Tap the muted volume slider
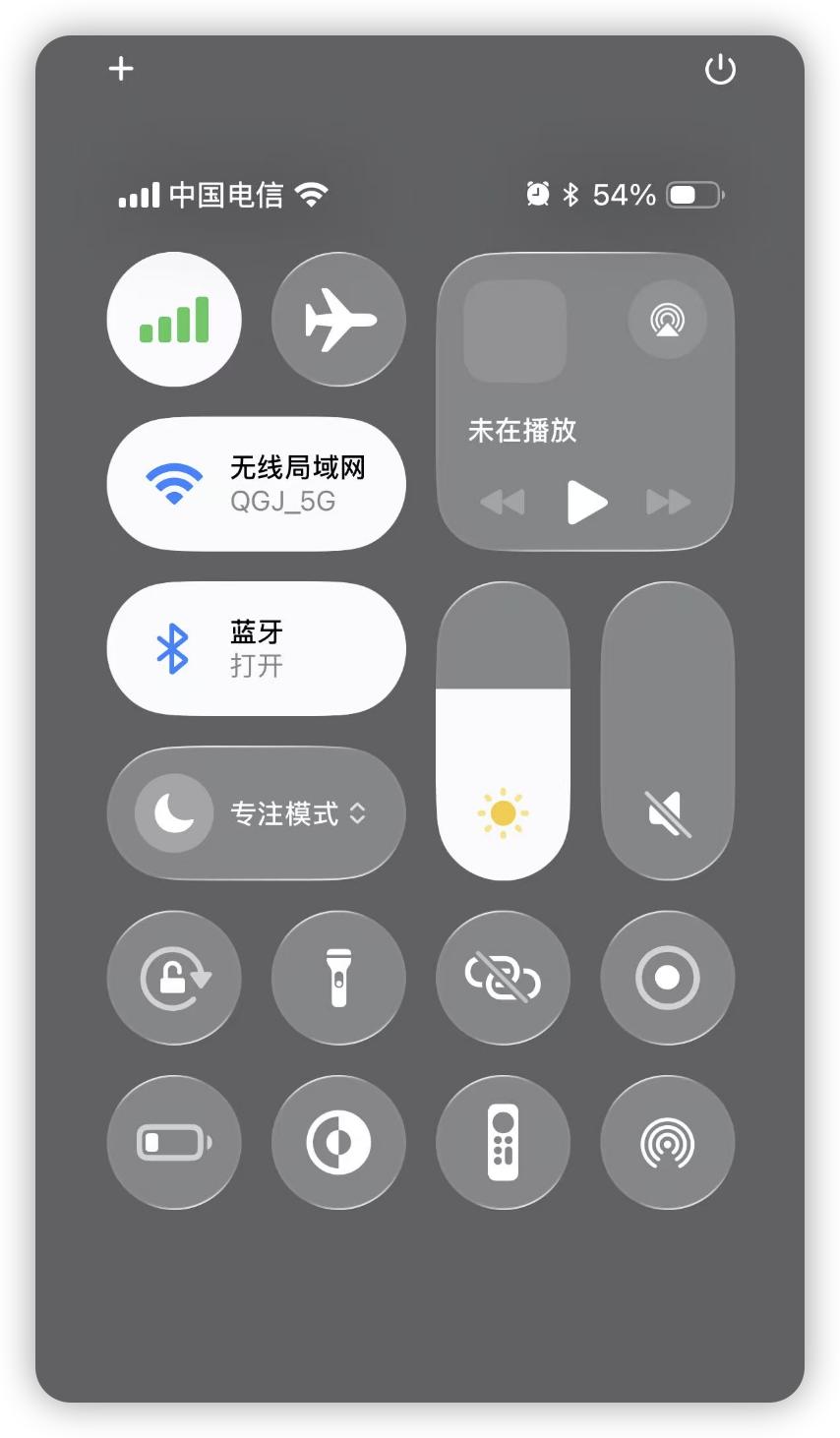The height and width of the screenshot is (1438, 840). tap(668, 731)
